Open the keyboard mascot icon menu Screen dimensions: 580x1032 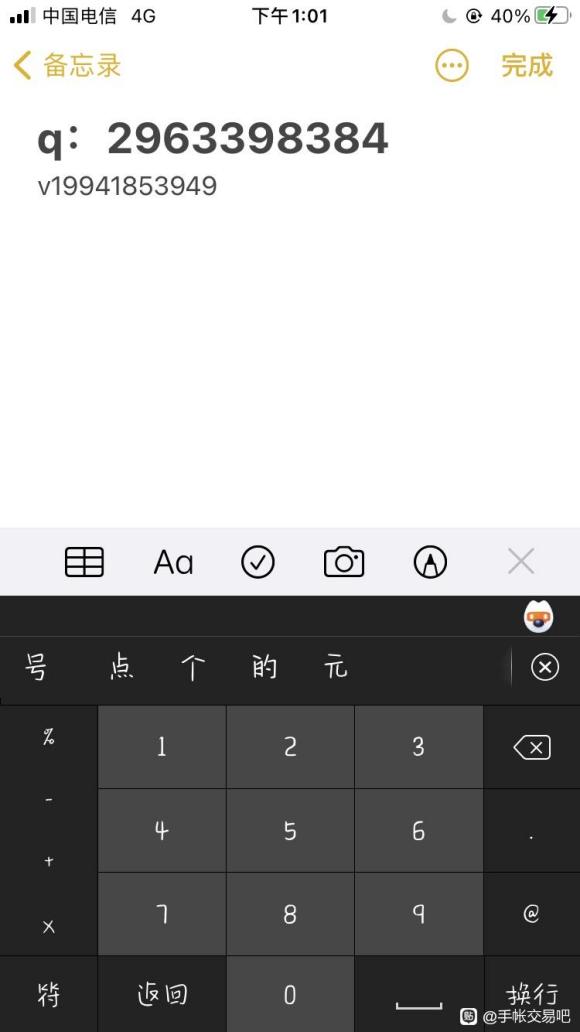[x=539, y=617]
